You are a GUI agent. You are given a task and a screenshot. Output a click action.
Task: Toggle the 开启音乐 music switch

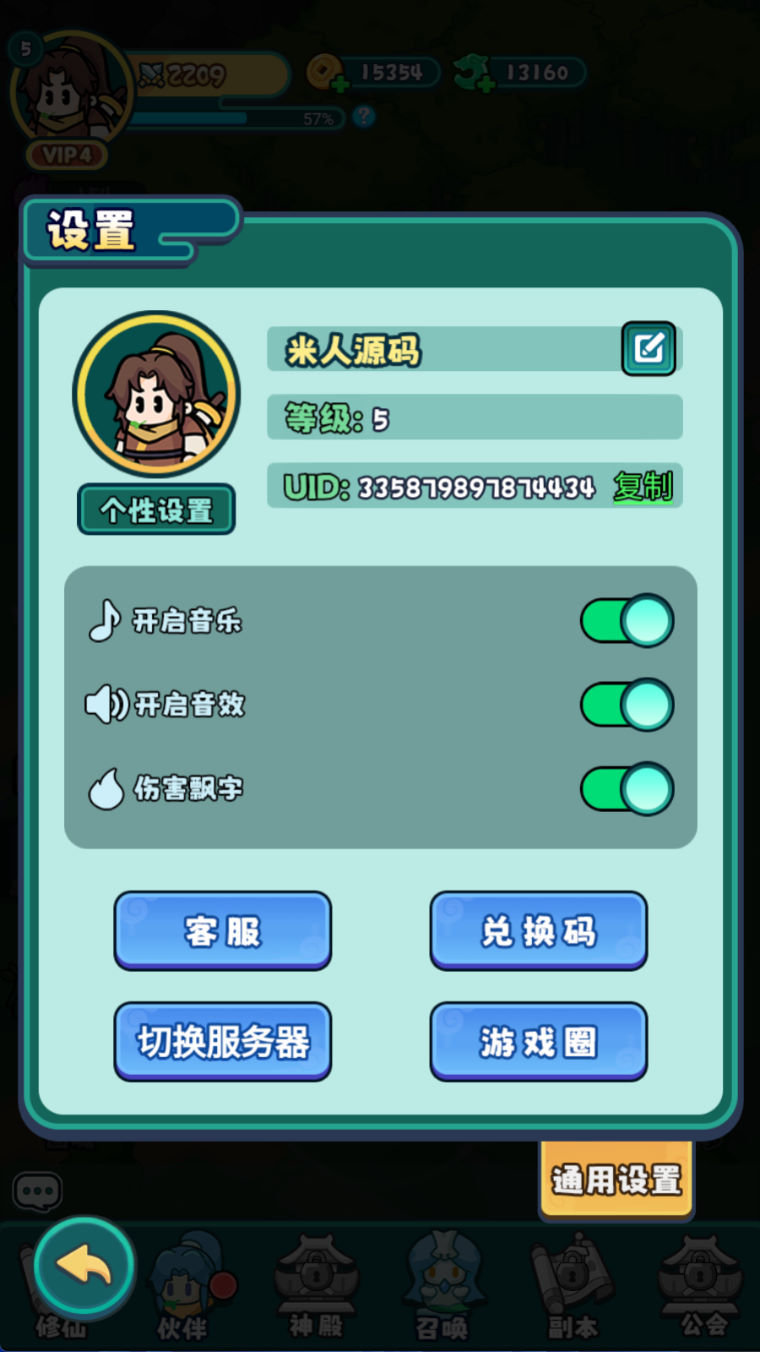point(627,622)
